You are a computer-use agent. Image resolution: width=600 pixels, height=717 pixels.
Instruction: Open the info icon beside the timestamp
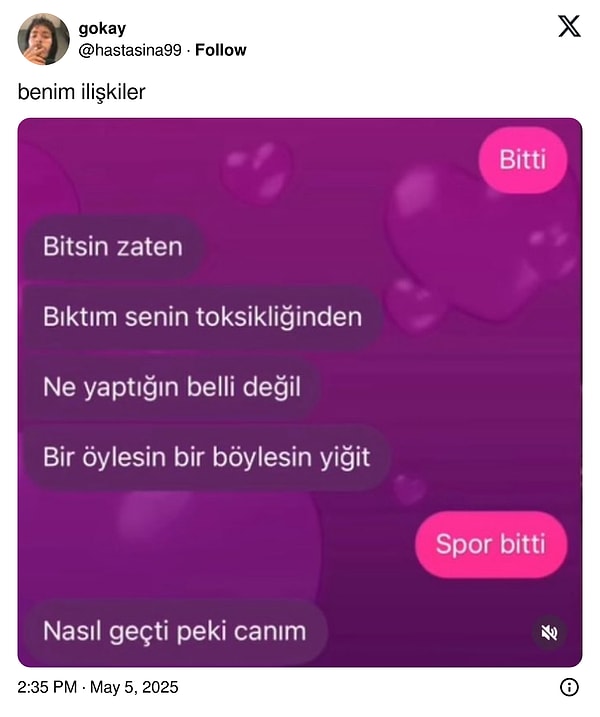coord(569,687)
